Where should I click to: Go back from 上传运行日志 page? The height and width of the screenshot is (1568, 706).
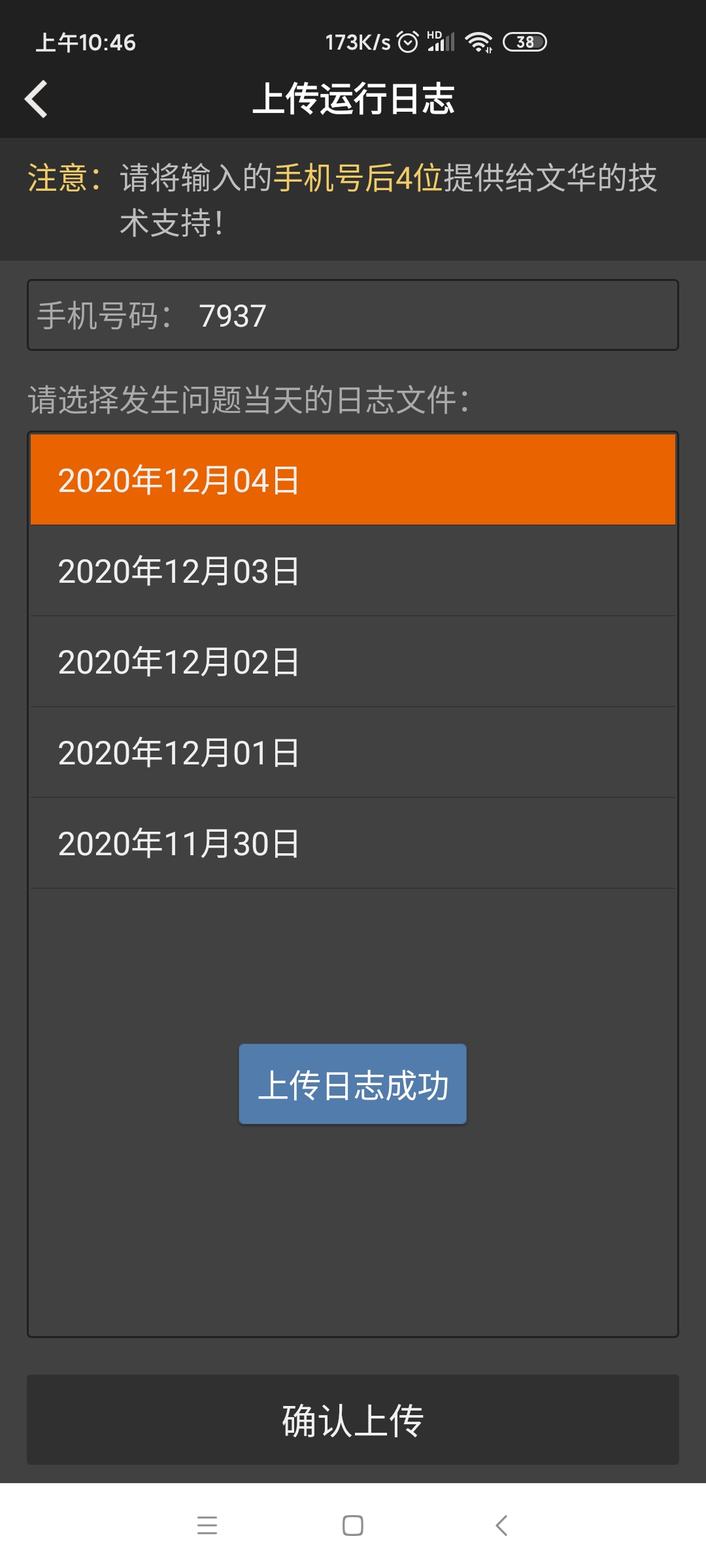point(37,99)
